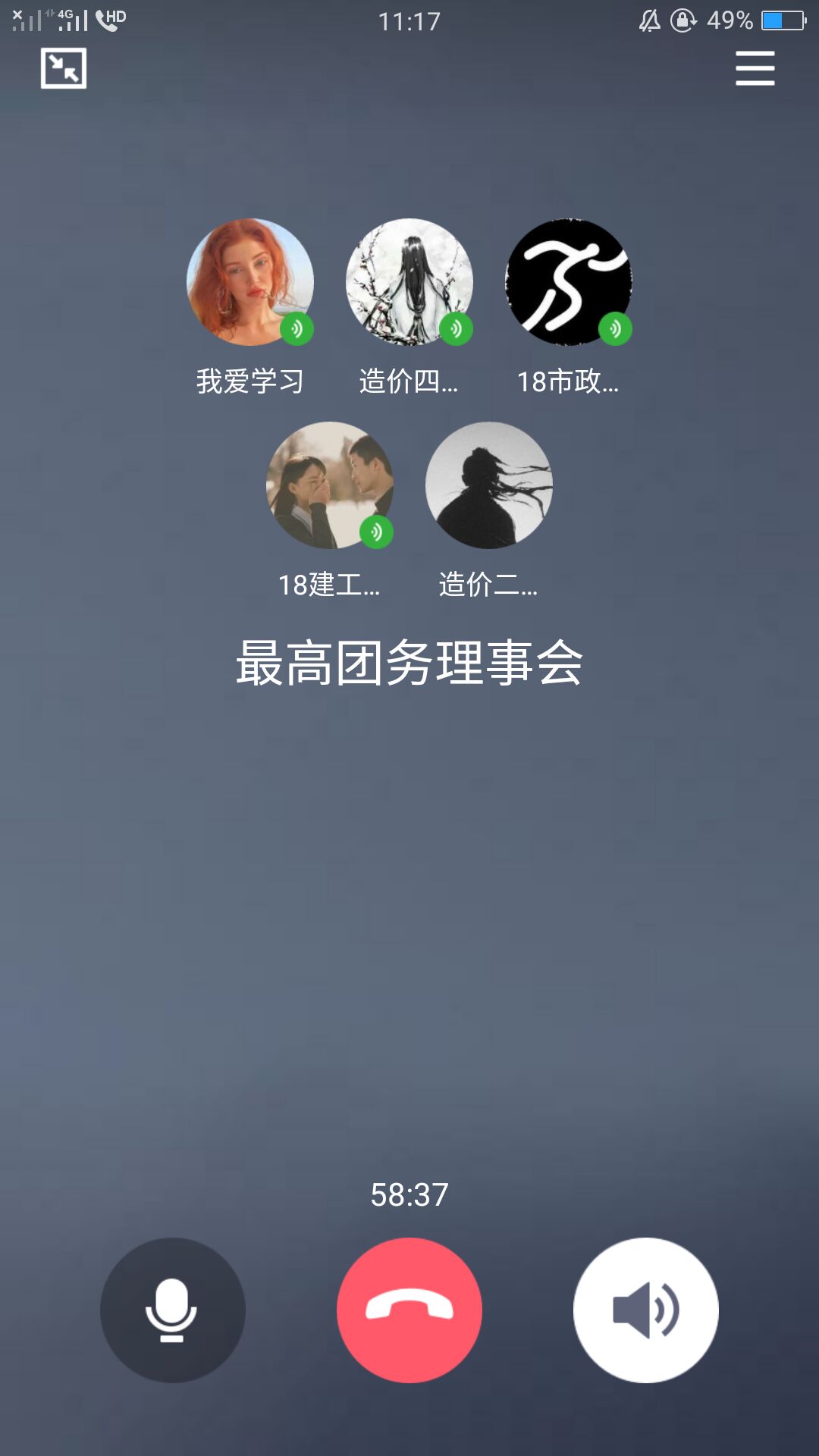Tap the 造价二 participant avatar
The width and height of the screenshot is (819, 1456).
coord(489,485)
